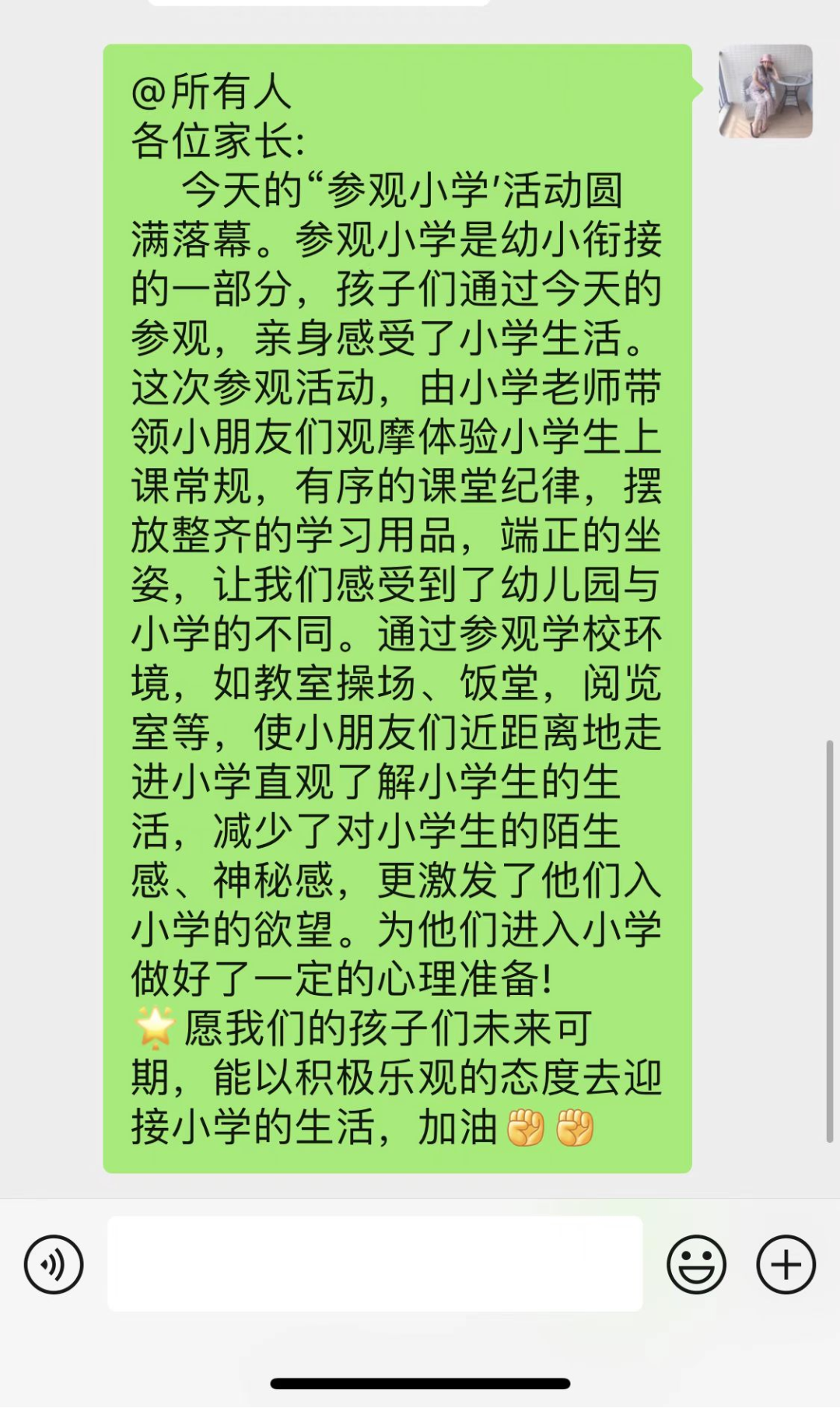840x1408 pixels.
Task: View the sender's profile avatar
Action: point(765,91)
